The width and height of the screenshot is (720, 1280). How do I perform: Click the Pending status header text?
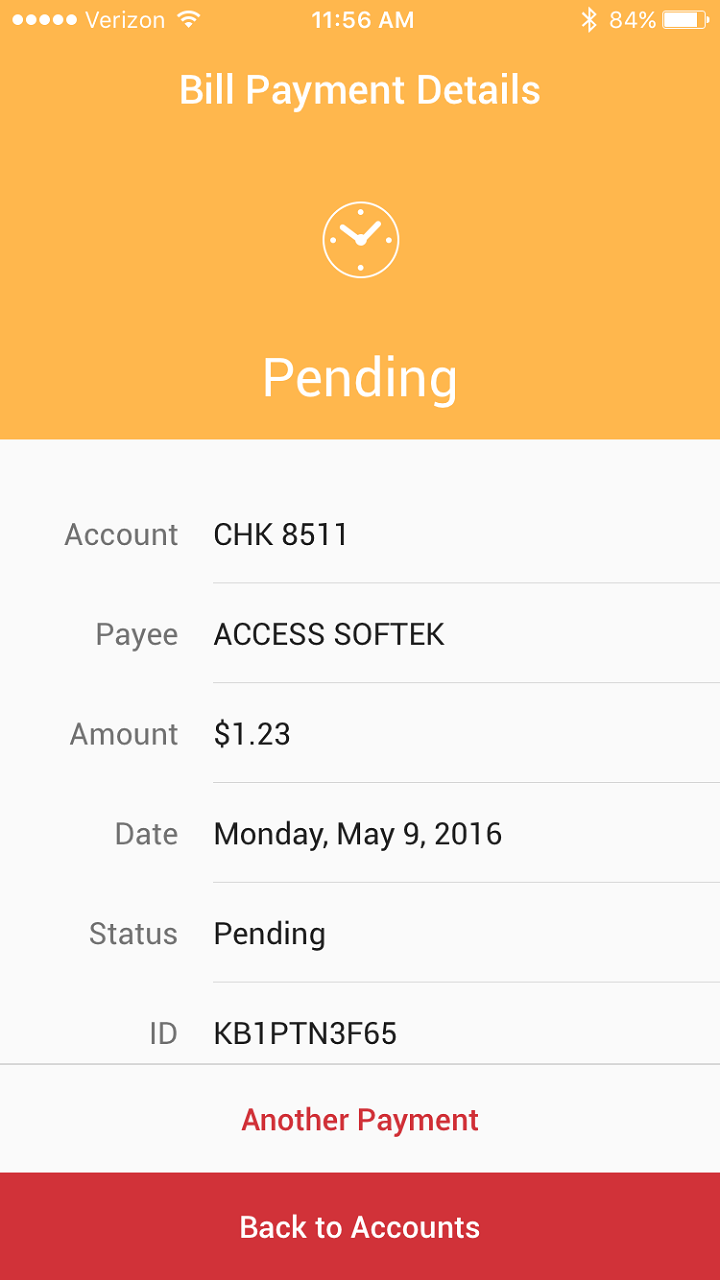[x=360, y=378]
